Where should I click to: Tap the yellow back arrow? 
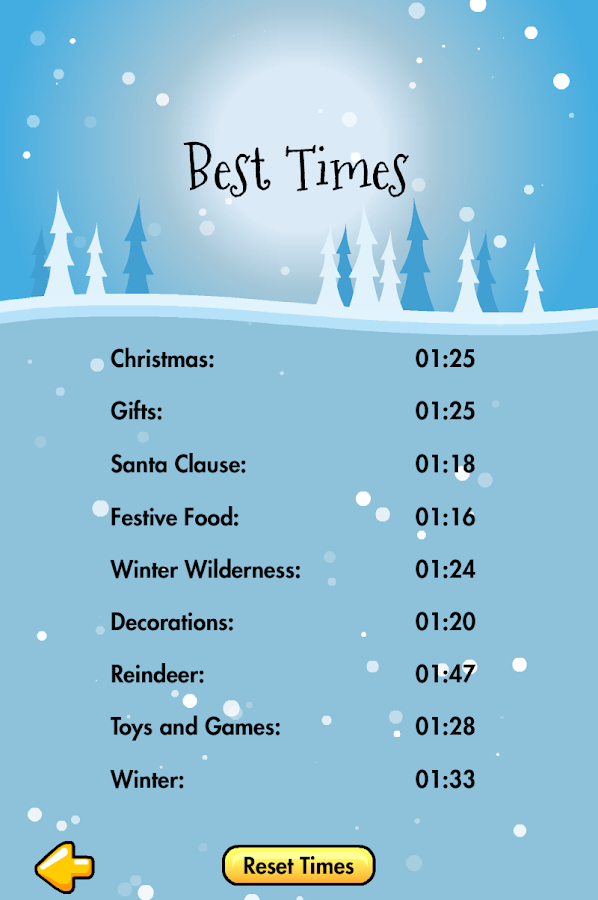click(x=65, y=867)
